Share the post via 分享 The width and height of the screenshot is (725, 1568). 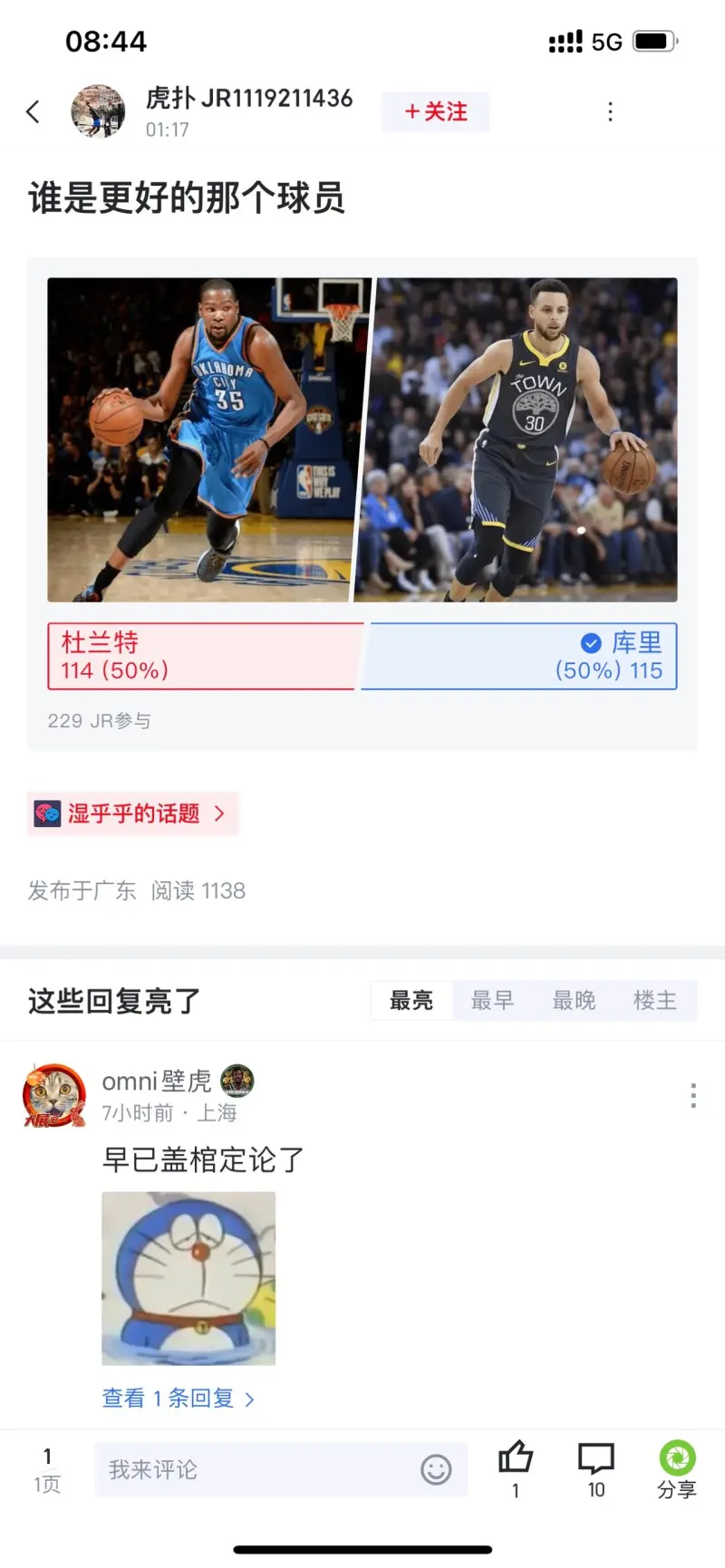(x=676, y=1467)
